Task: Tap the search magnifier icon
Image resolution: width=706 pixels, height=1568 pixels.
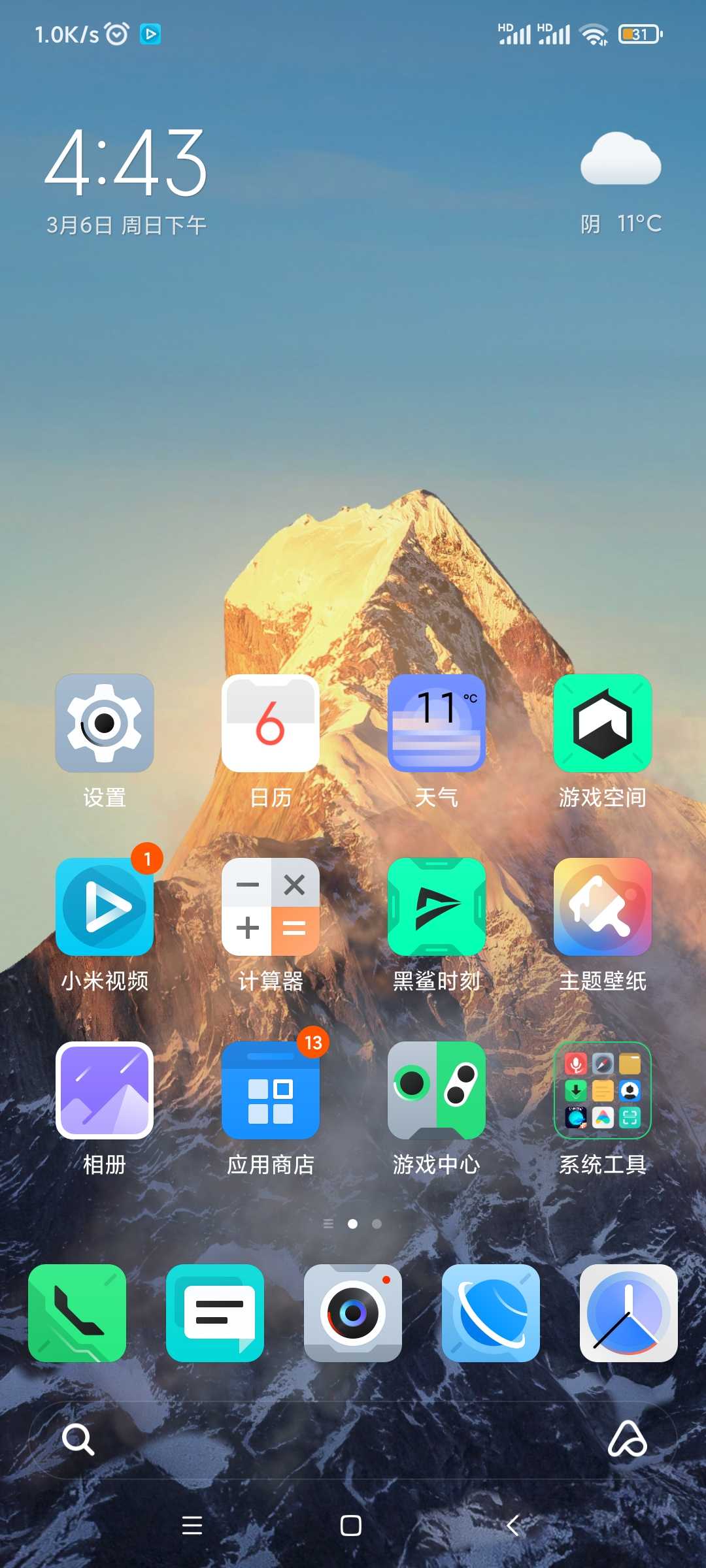Action: [78, 1439]
